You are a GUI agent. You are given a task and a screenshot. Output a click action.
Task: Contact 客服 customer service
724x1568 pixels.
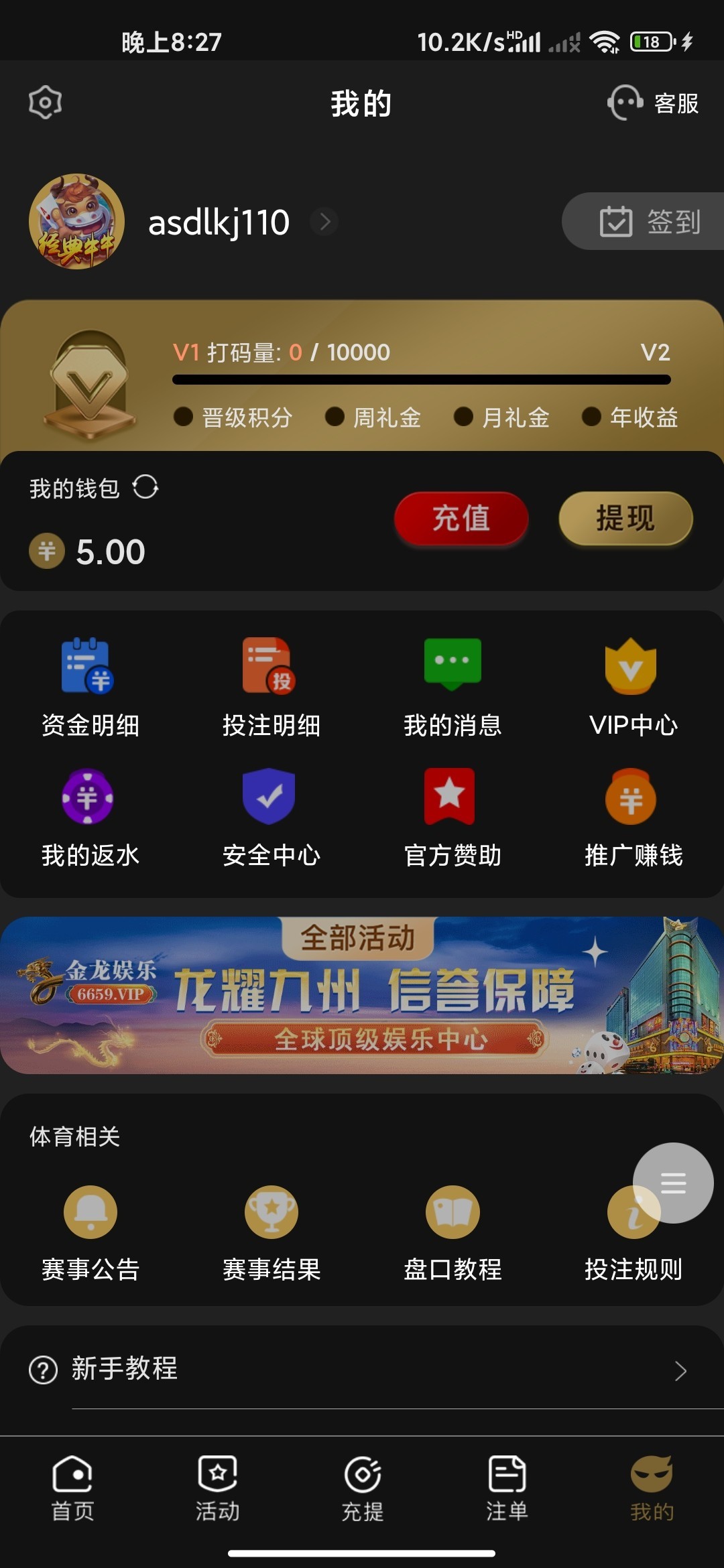[654, 103]
